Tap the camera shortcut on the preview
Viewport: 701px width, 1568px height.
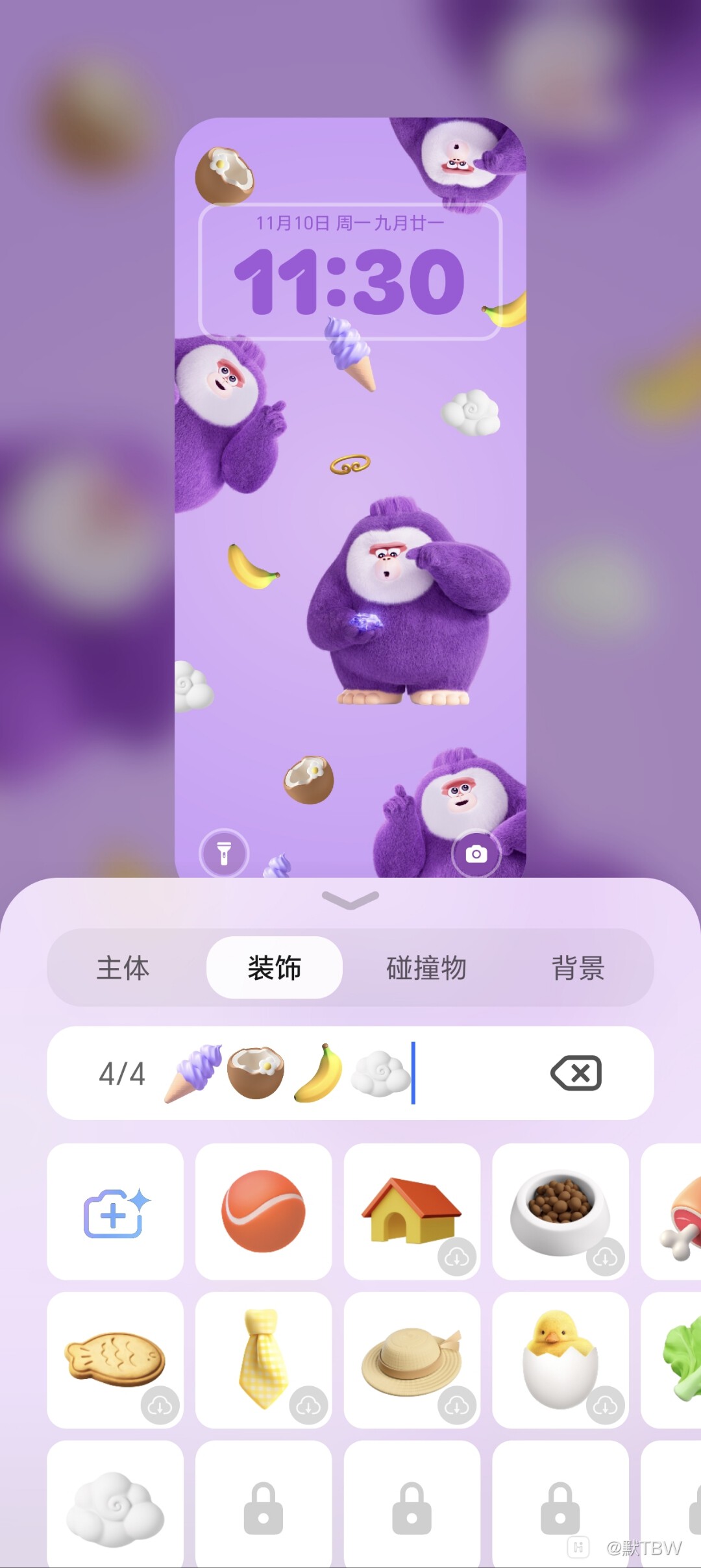(x=476, y=854)
